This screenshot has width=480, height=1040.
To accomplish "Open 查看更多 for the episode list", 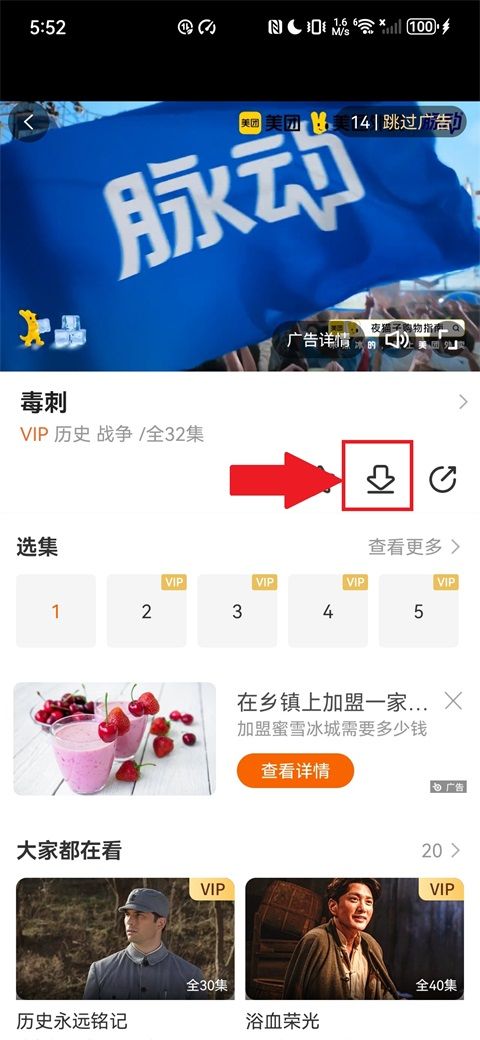I will click(414, 547).
